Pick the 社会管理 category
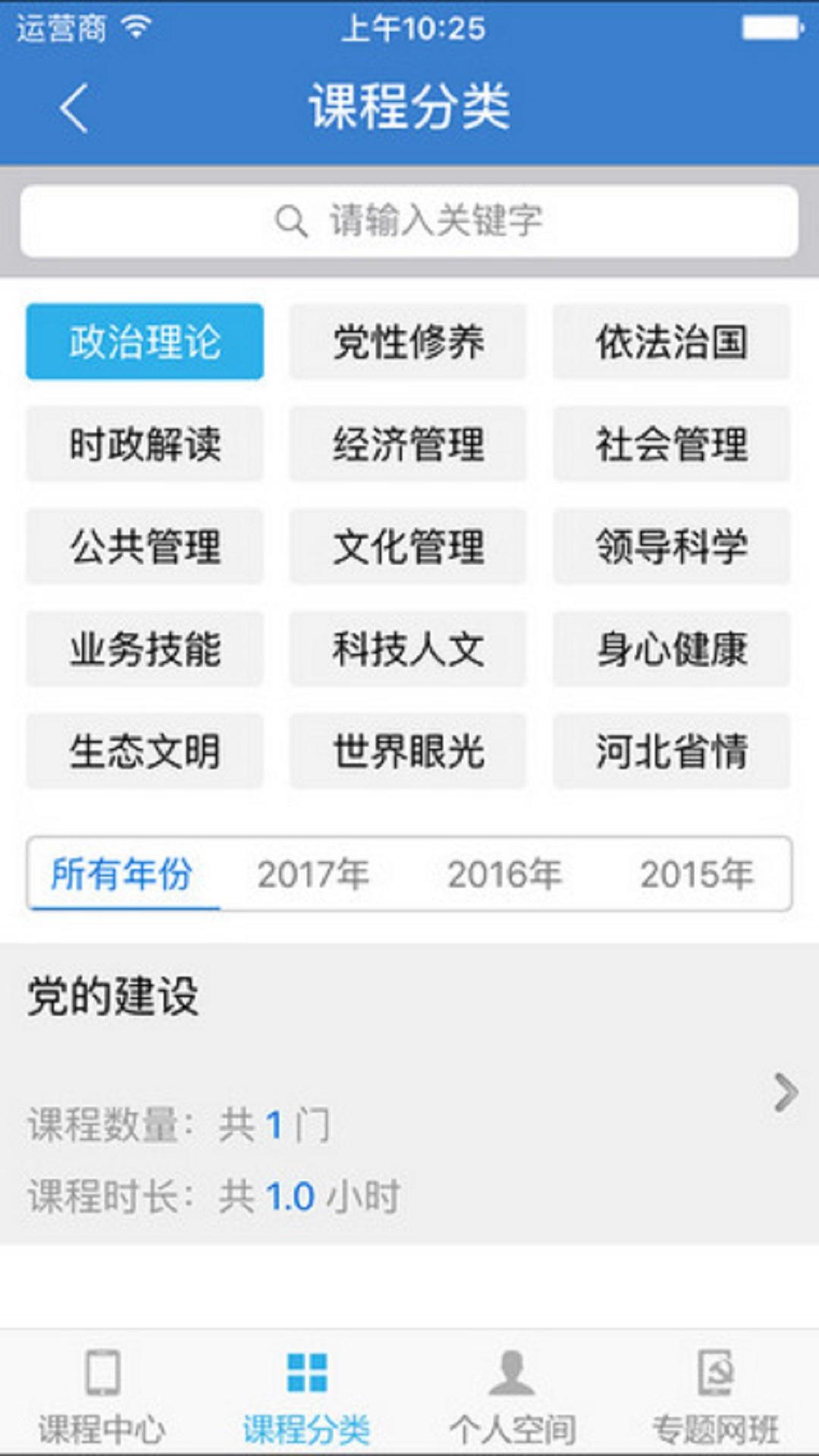 point(671,444)
